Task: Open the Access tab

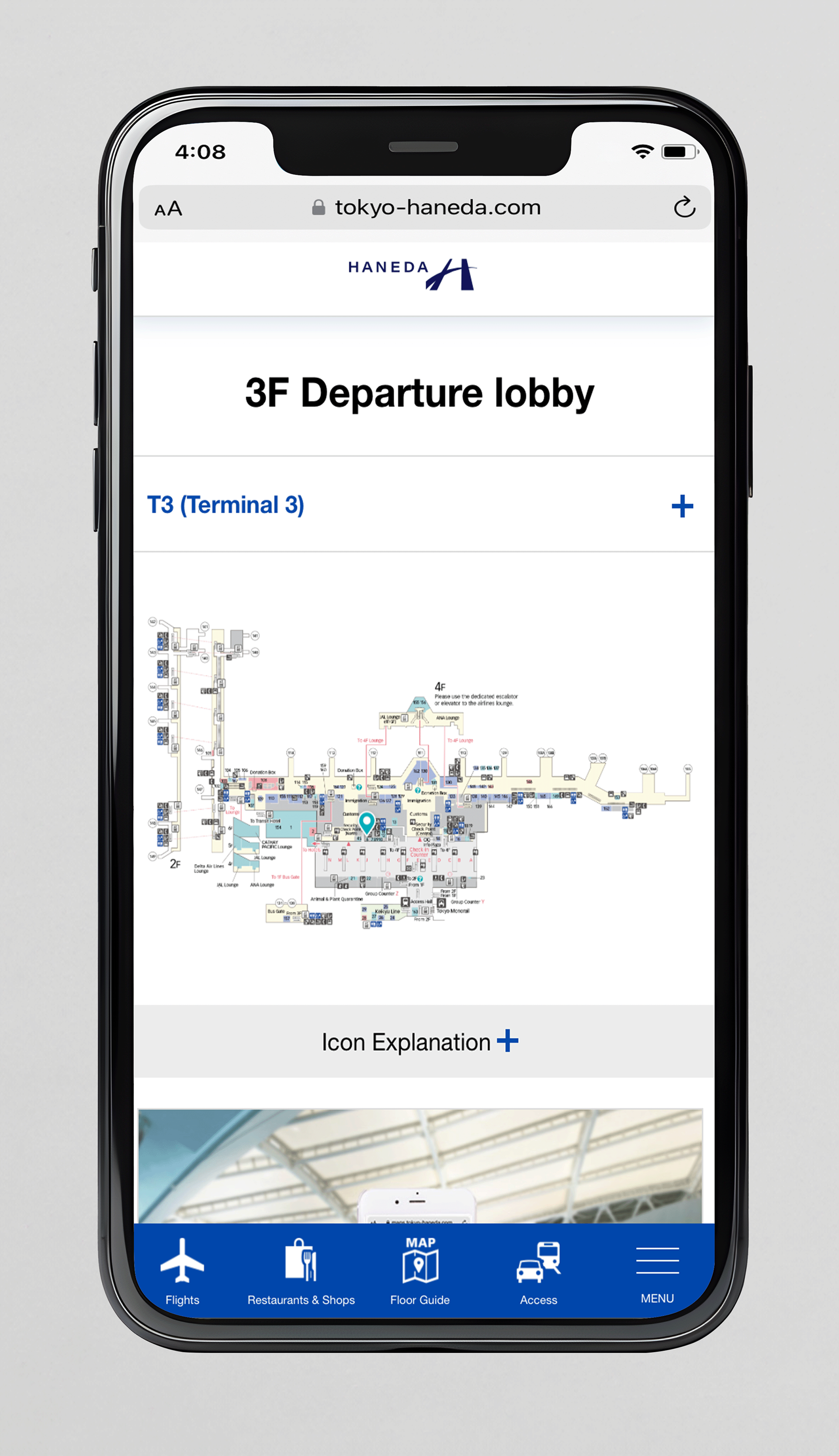Action: [x=539, y=1272]
